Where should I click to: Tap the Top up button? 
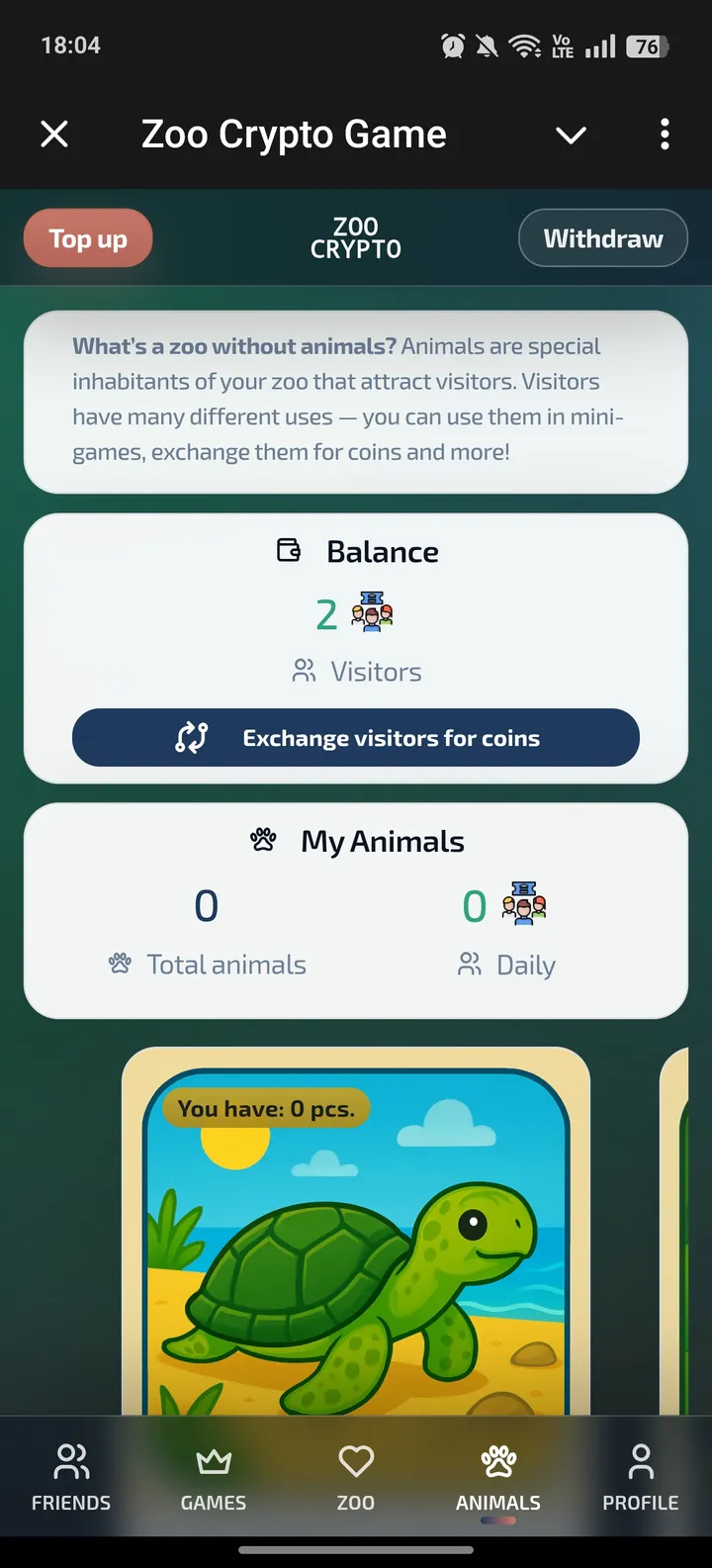coord(89,238)
